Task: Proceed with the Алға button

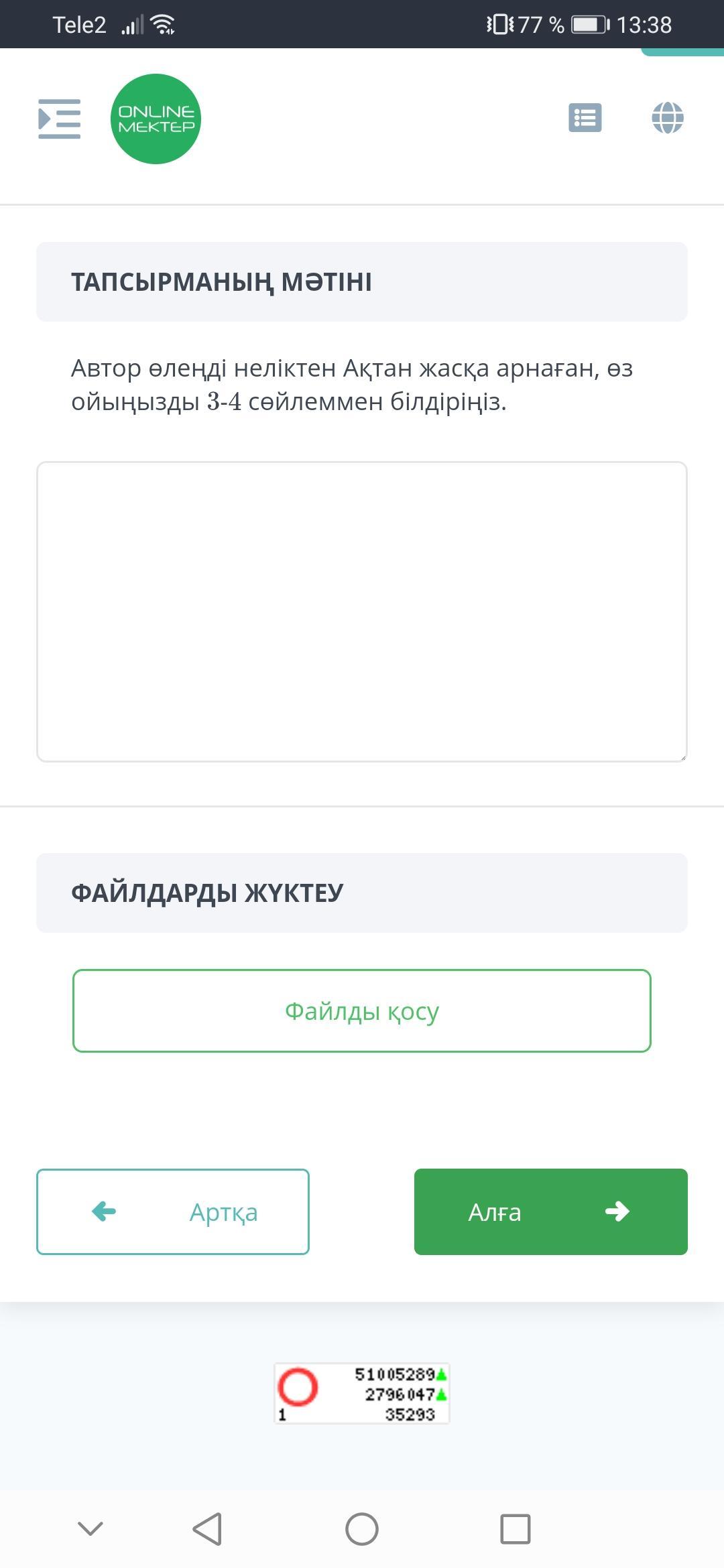Action: [x=551, y=1212]
